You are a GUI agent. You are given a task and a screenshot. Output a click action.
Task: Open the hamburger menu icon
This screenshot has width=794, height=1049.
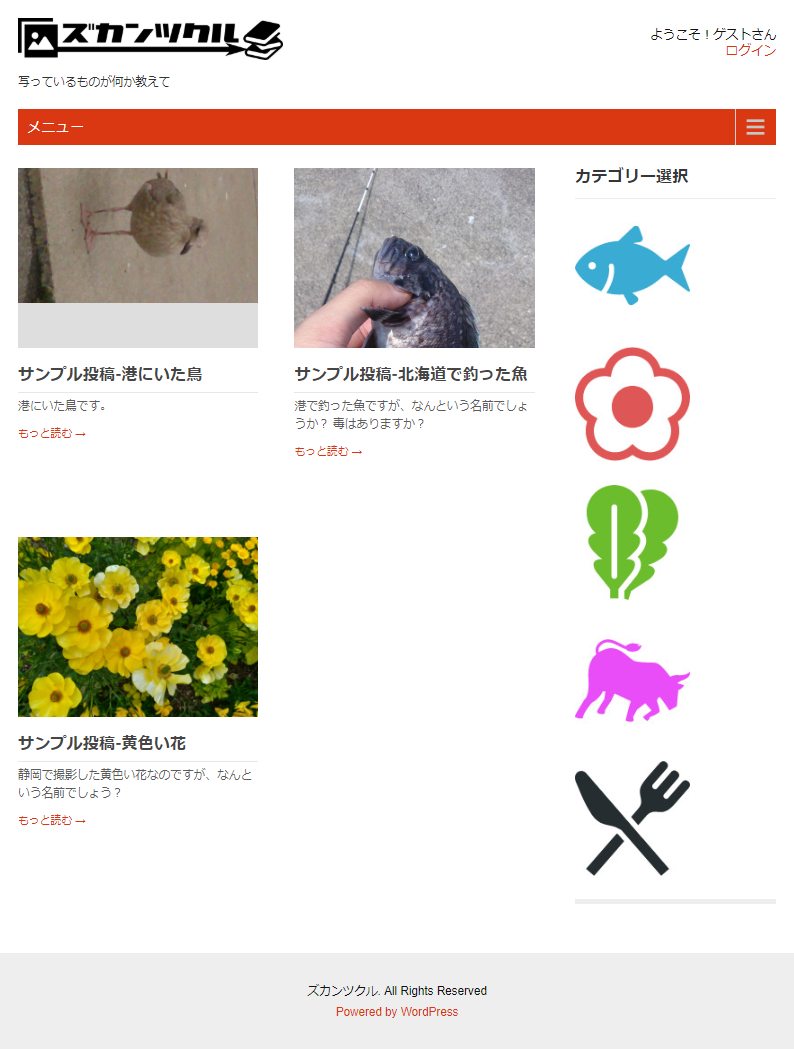tap(755, 127)
